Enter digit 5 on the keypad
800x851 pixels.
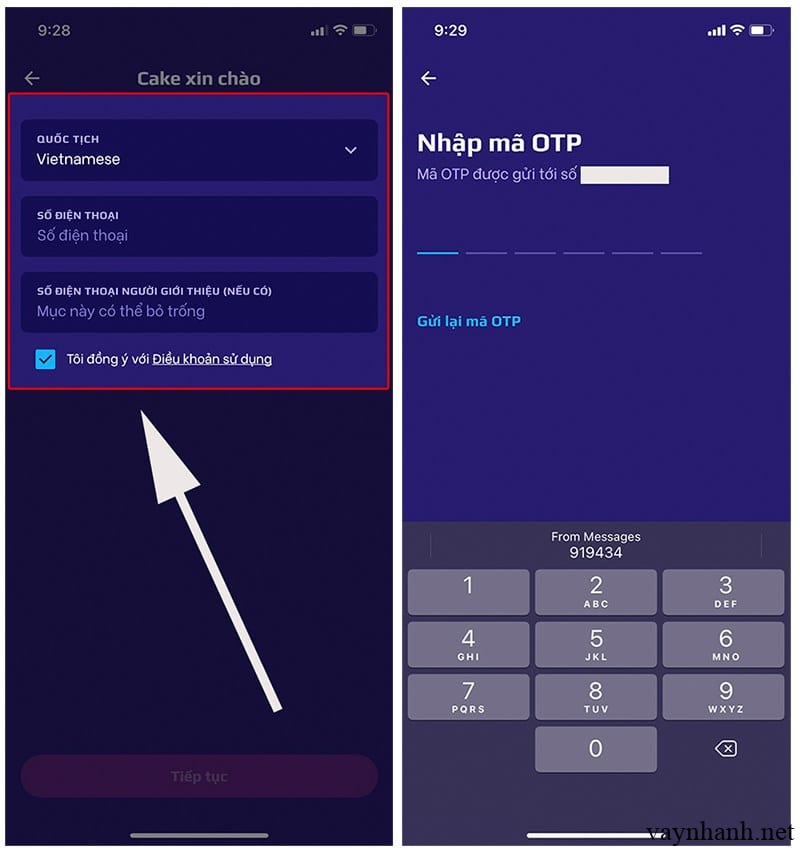pos(595,644)
